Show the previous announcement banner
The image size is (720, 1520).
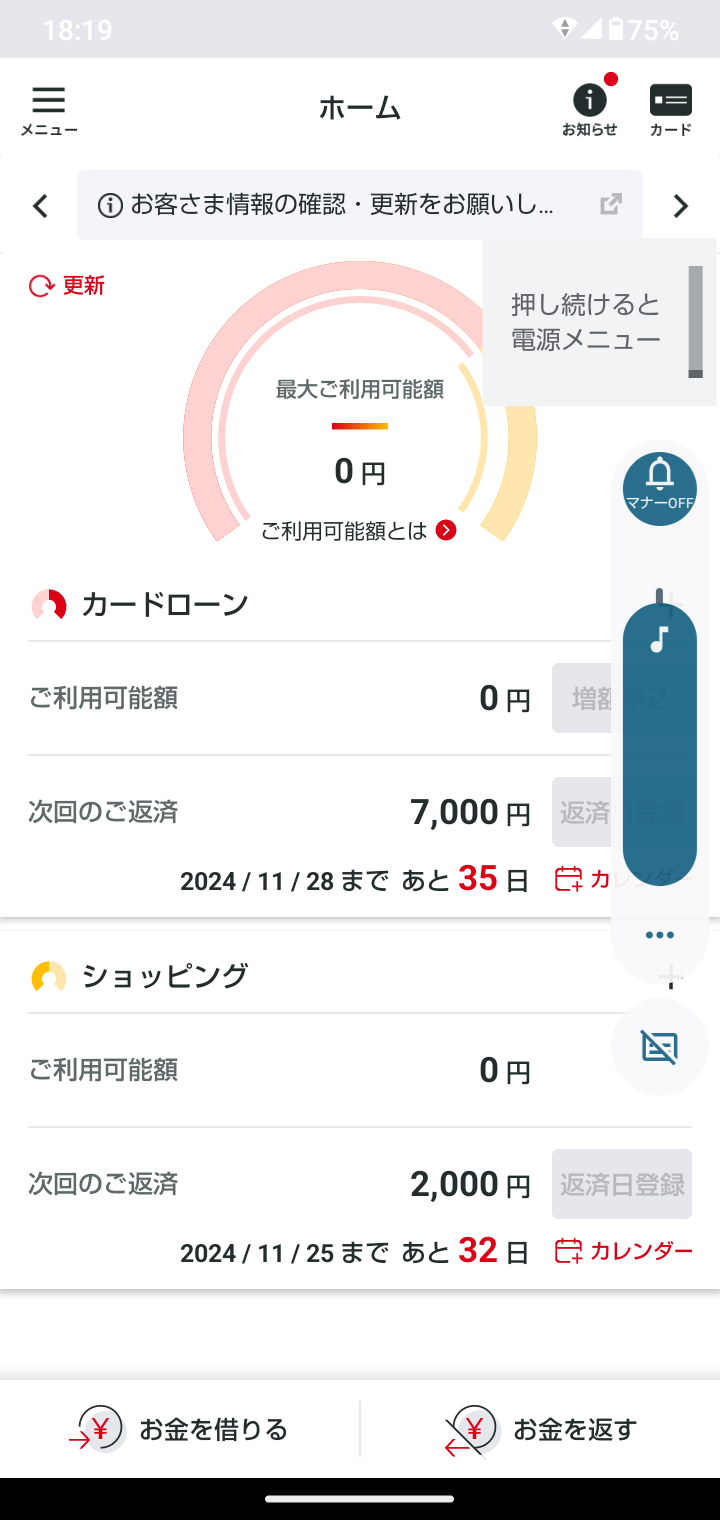(x=40, y=206)
